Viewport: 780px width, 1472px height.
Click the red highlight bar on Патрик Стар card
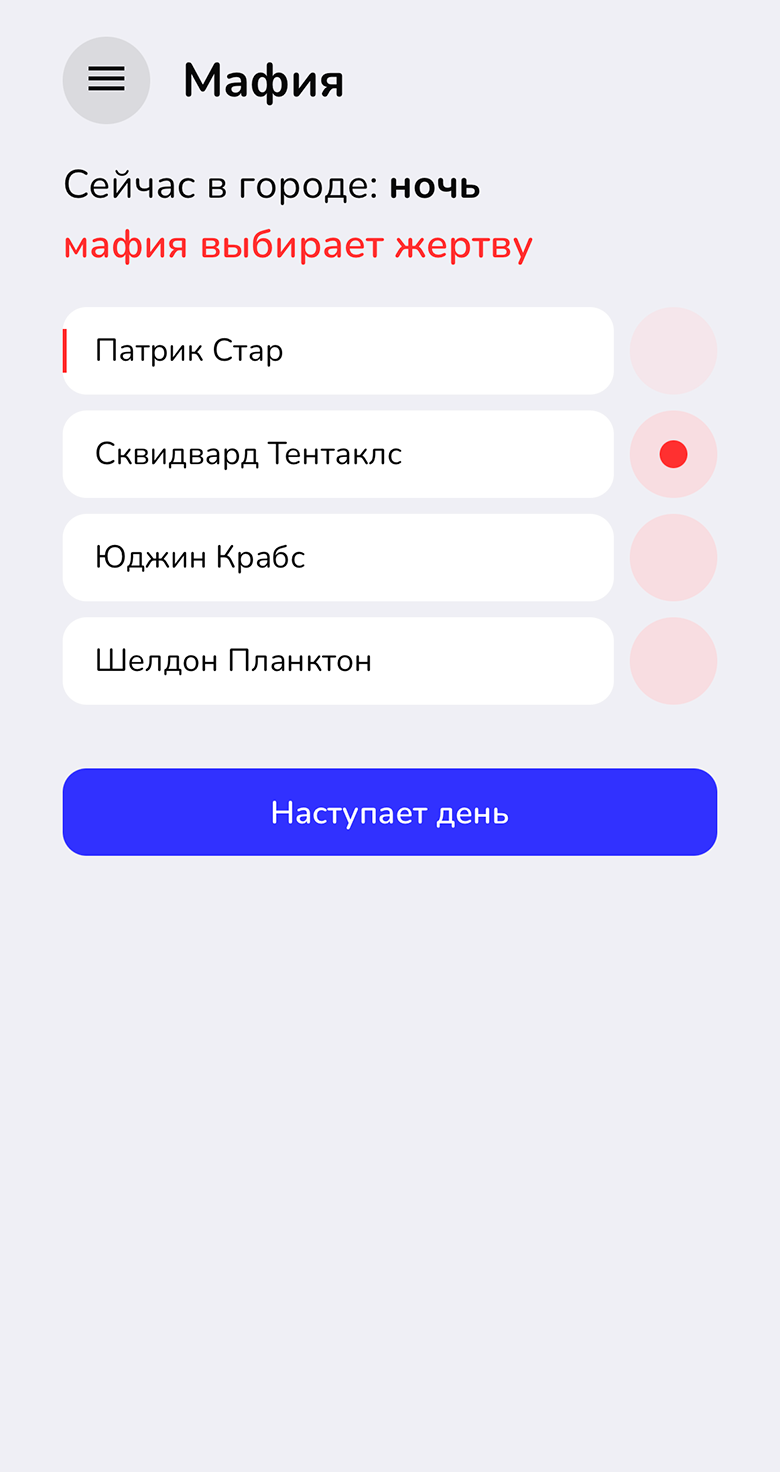click(66, 351)
